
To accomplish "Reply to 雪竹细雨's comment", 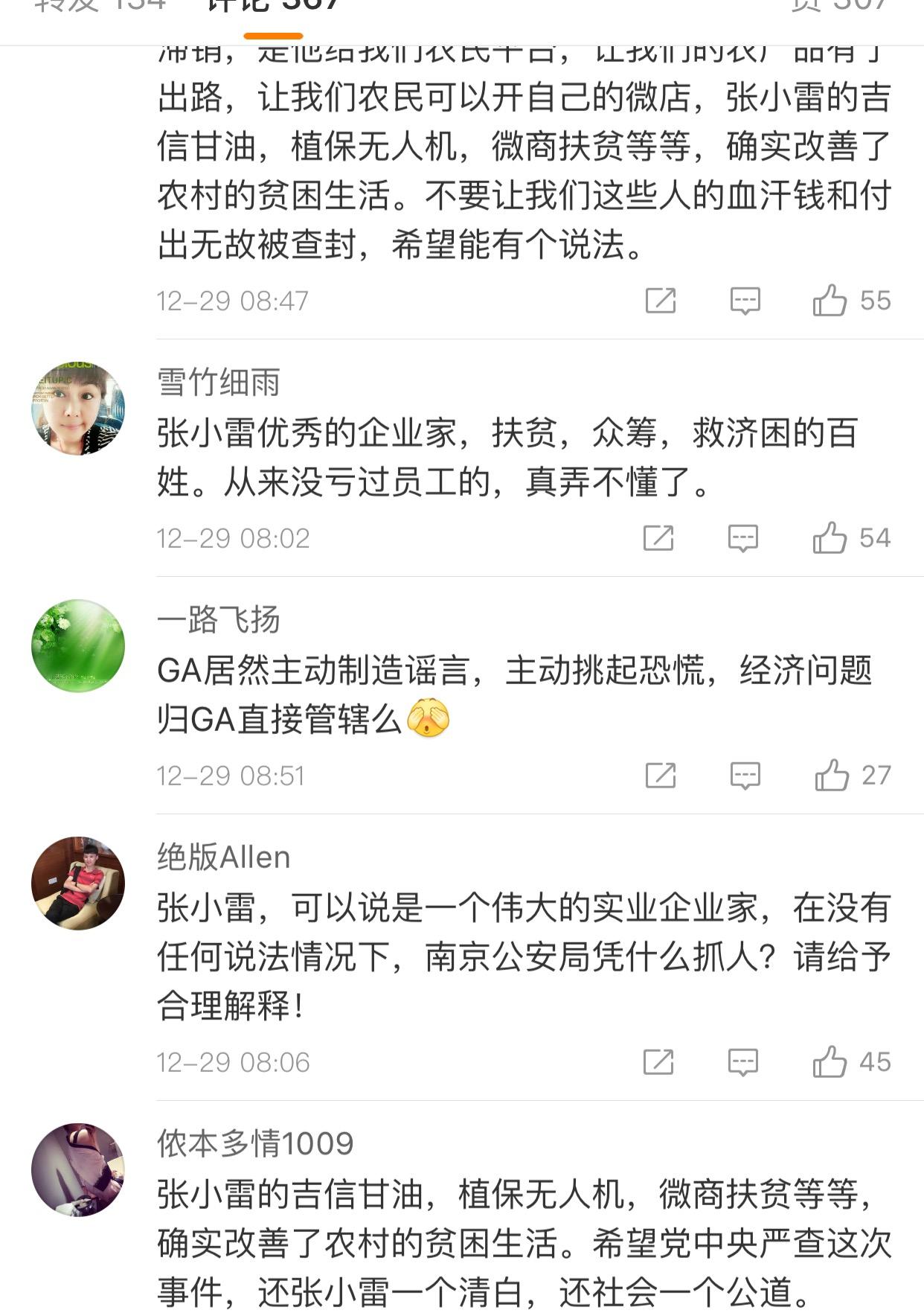I will [x=742, y=537].
